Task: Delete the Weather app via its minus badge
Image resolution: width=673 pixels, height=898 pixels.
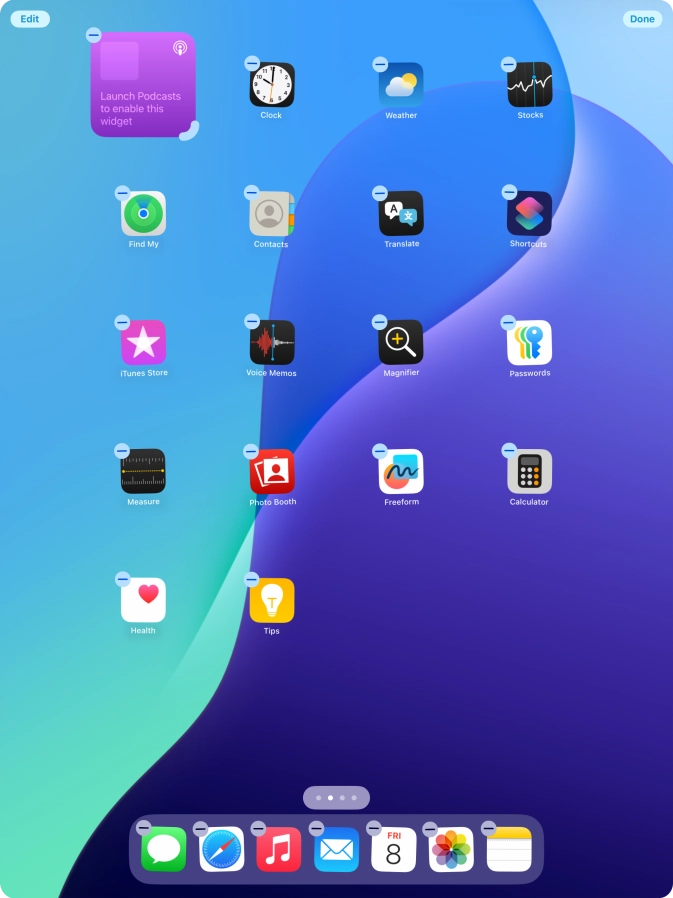Action: [380, 64]
